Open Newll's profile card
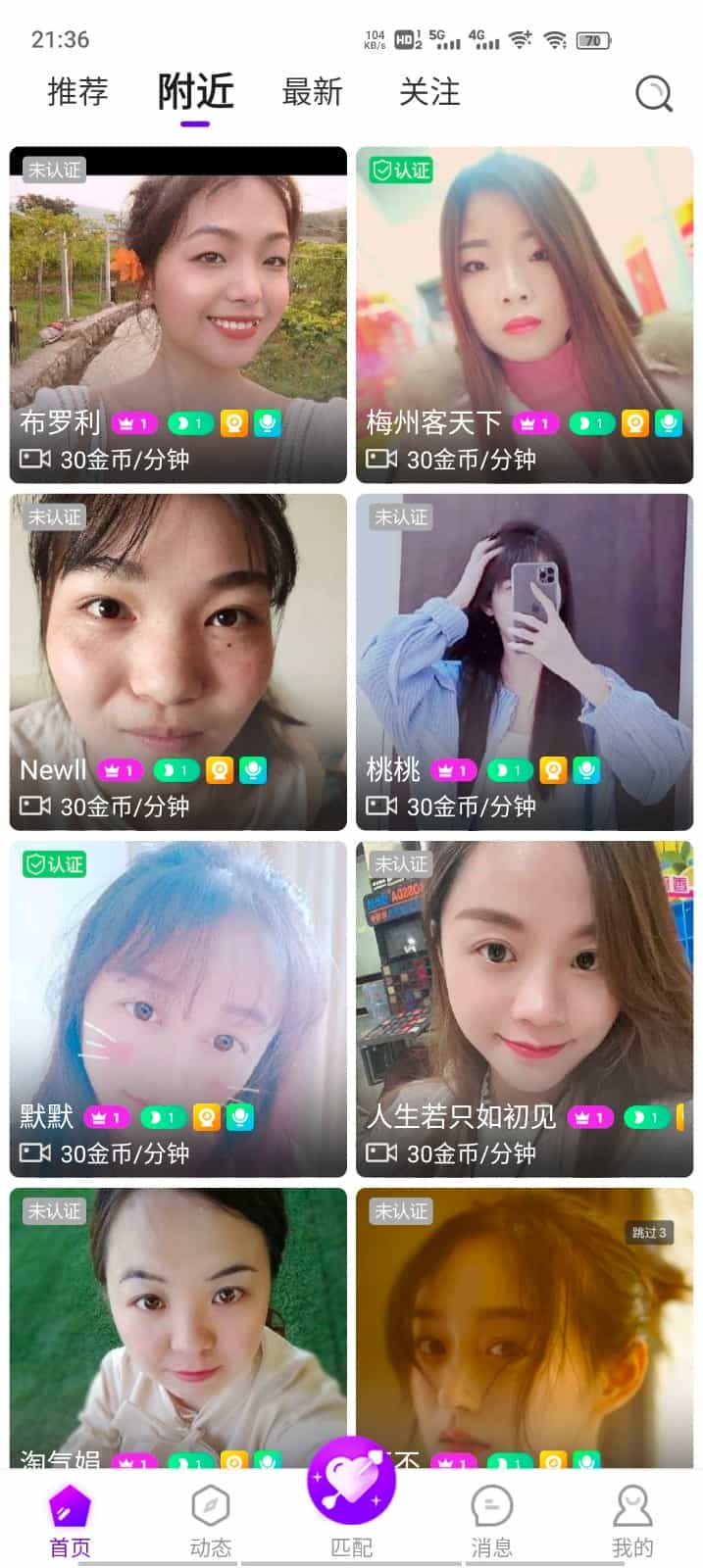703x1568 pixels. click(178, 661)
